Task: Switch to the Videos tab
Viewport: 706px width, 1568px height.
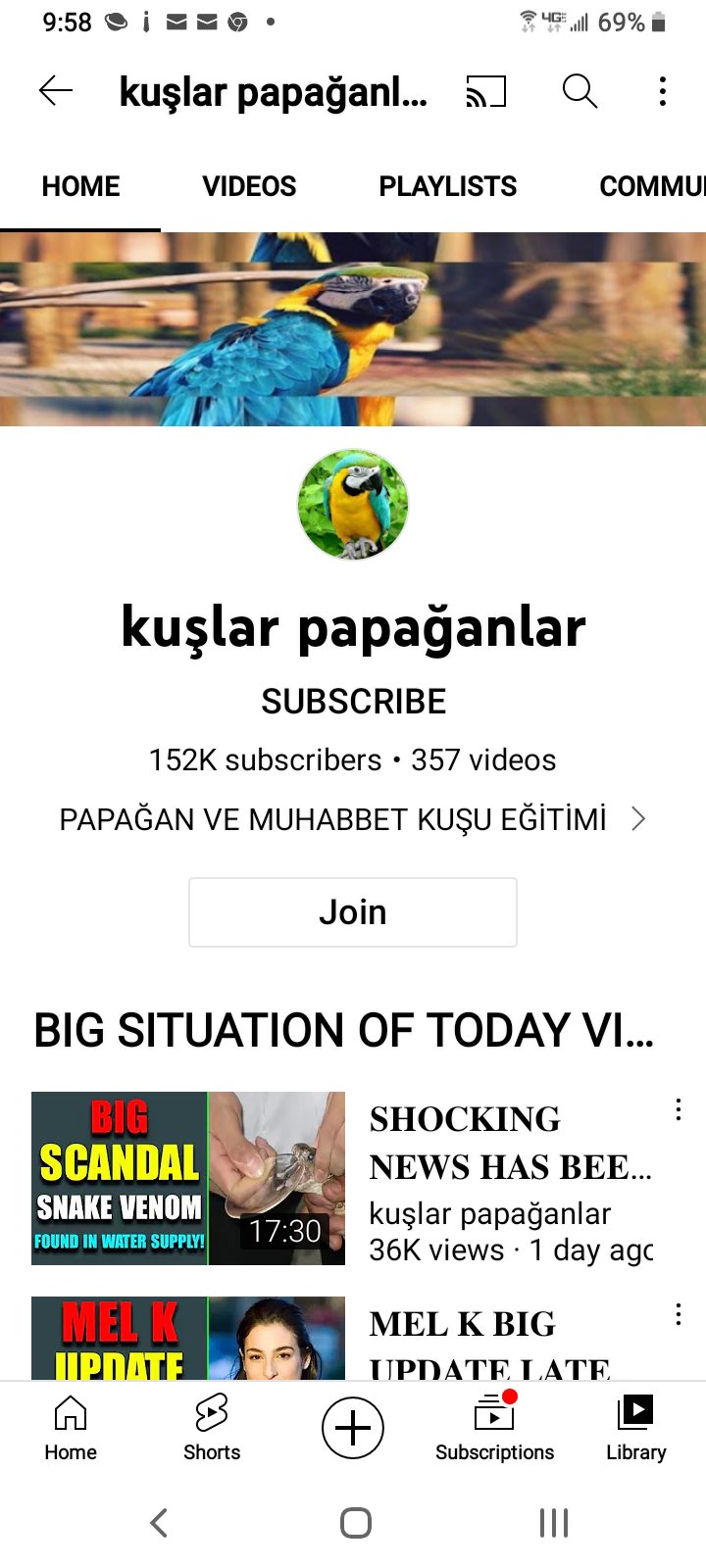Action: tap(249, 186)
